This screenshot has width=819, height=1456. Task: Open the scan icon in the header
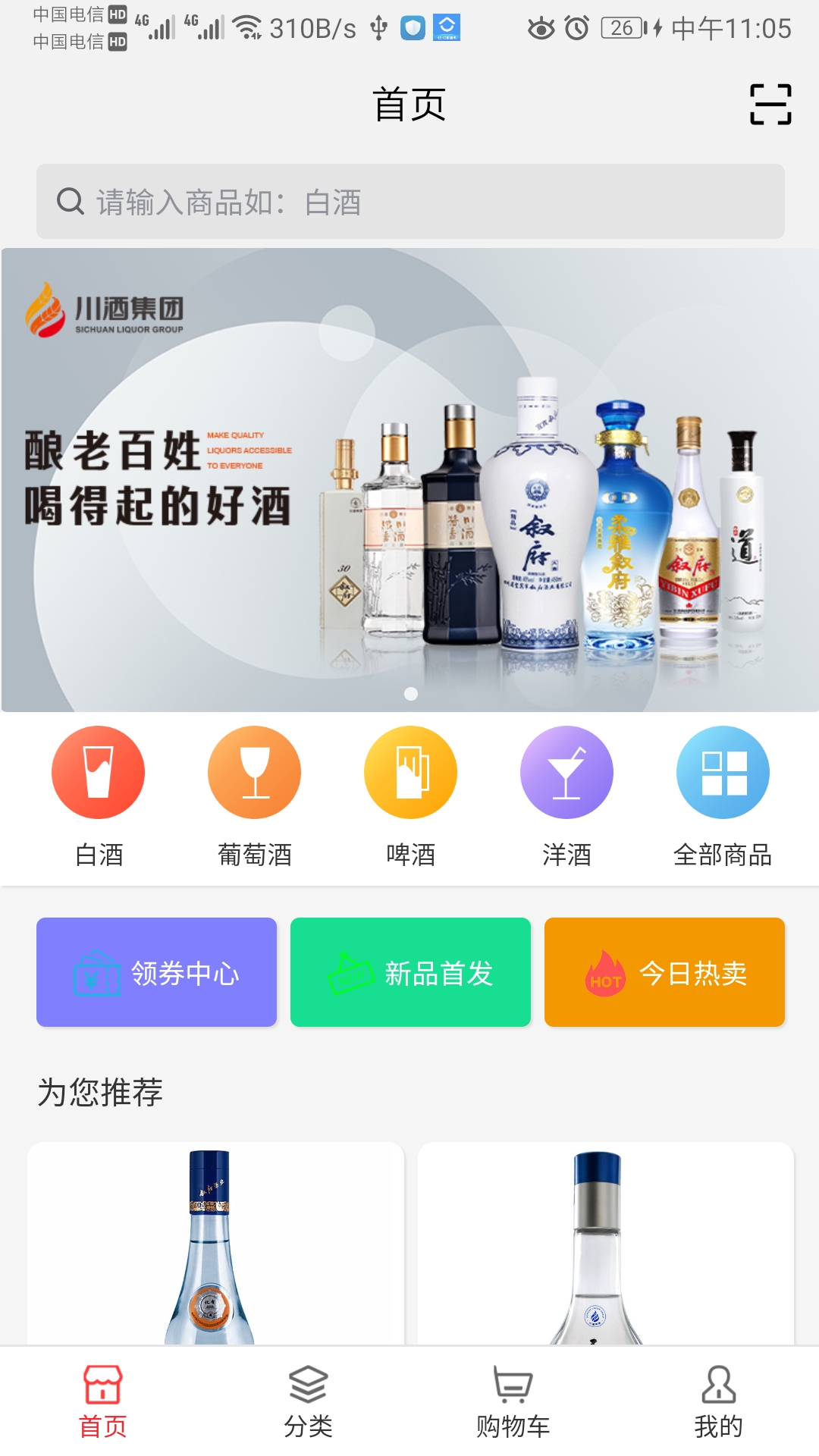[770, 104]
